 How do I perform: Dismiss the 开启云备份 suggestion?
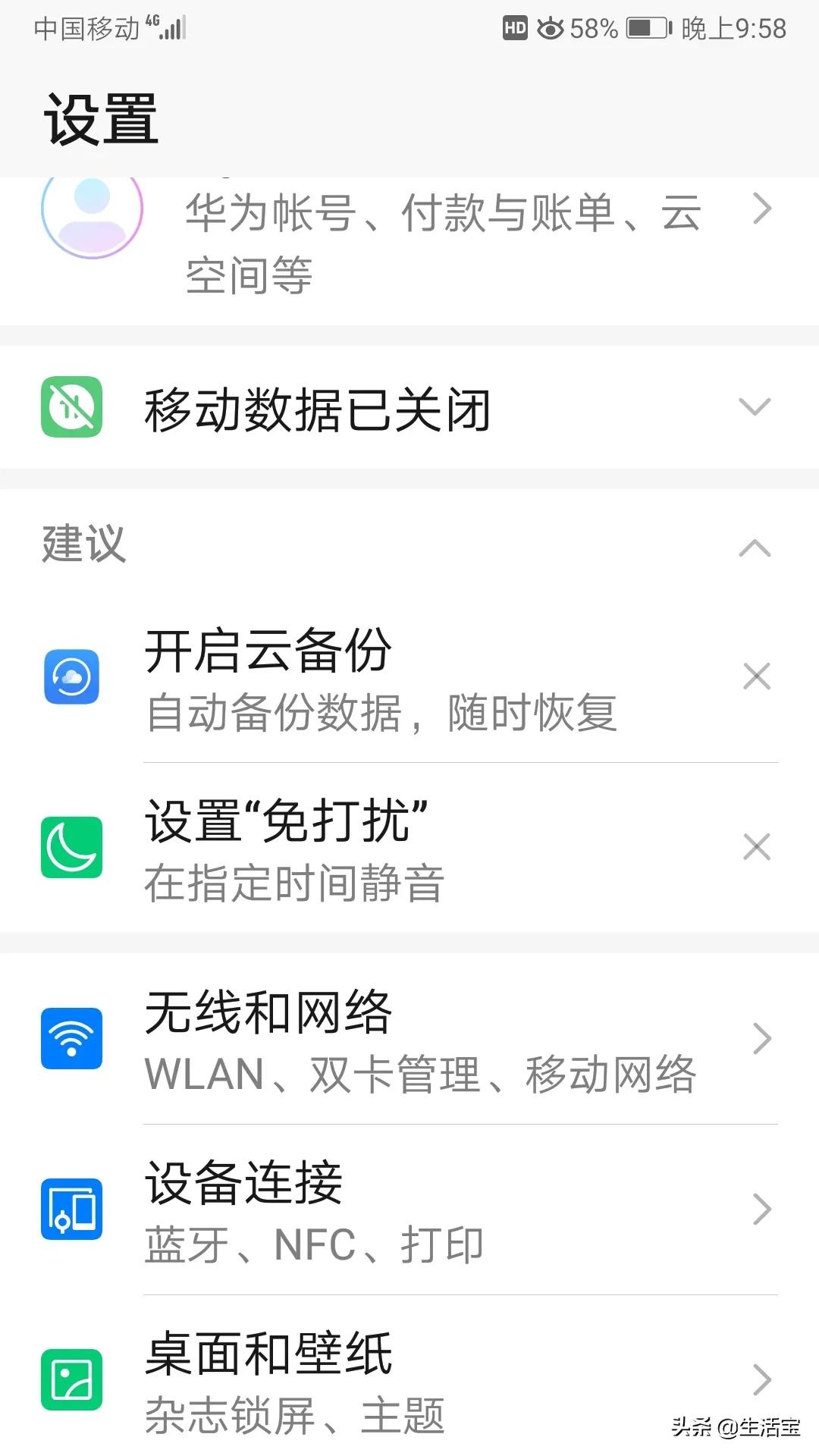pos(756,678)
